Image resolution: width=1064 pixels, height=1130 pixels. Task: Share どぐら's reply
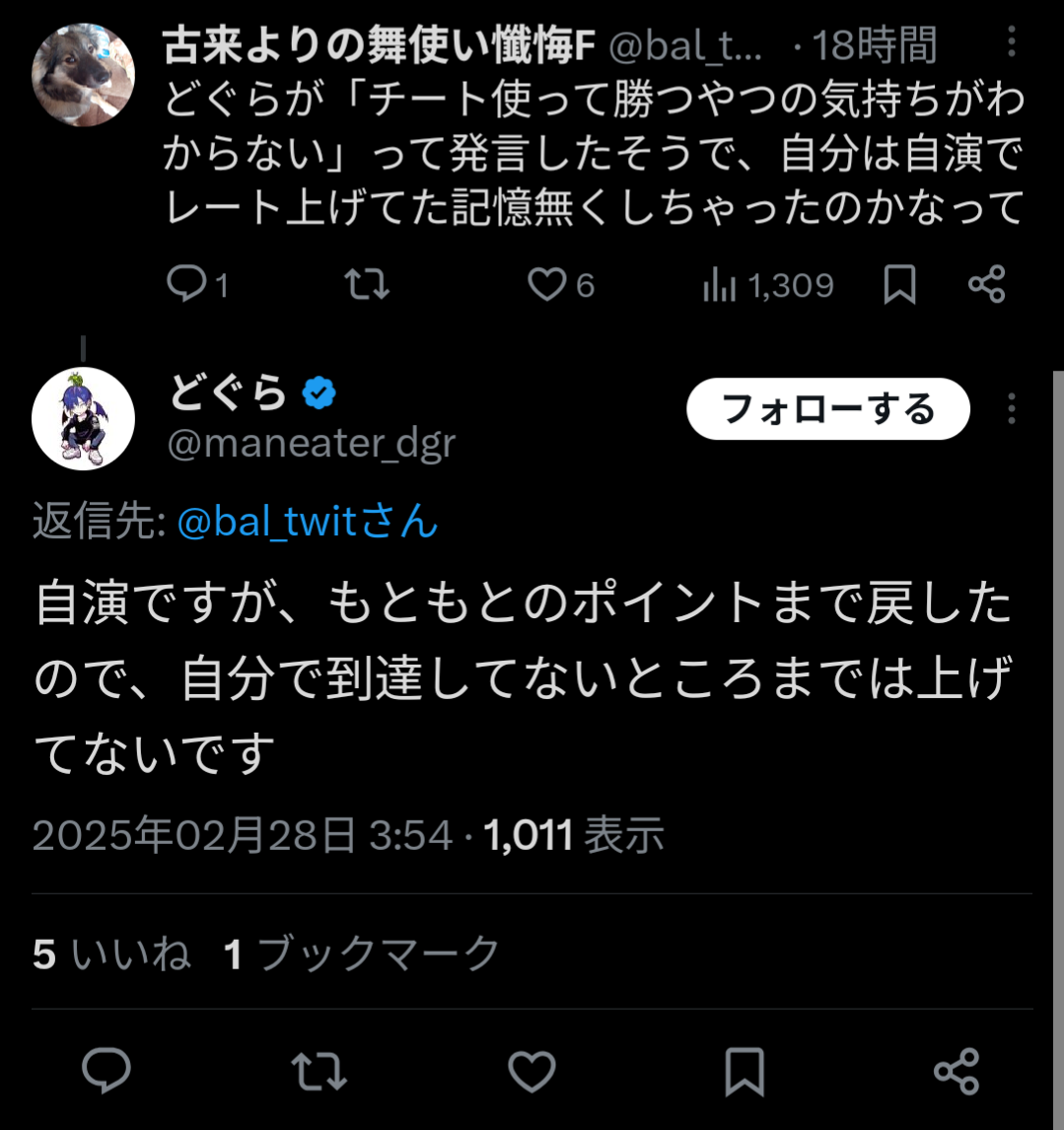[957, 1071]
